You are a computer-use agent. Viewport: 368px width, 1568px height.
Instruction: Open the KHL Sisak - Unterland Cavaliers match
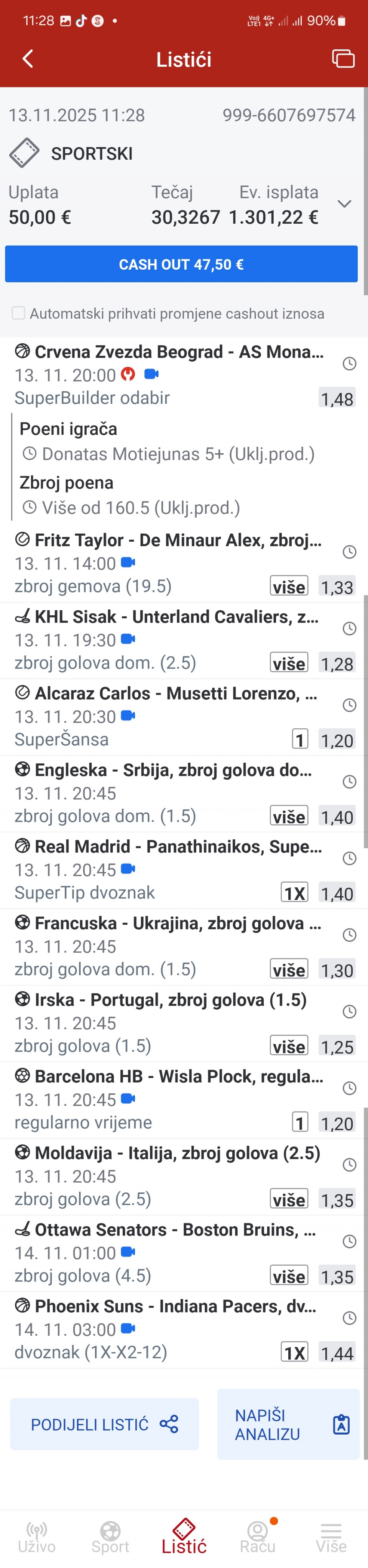click(176, 617)
